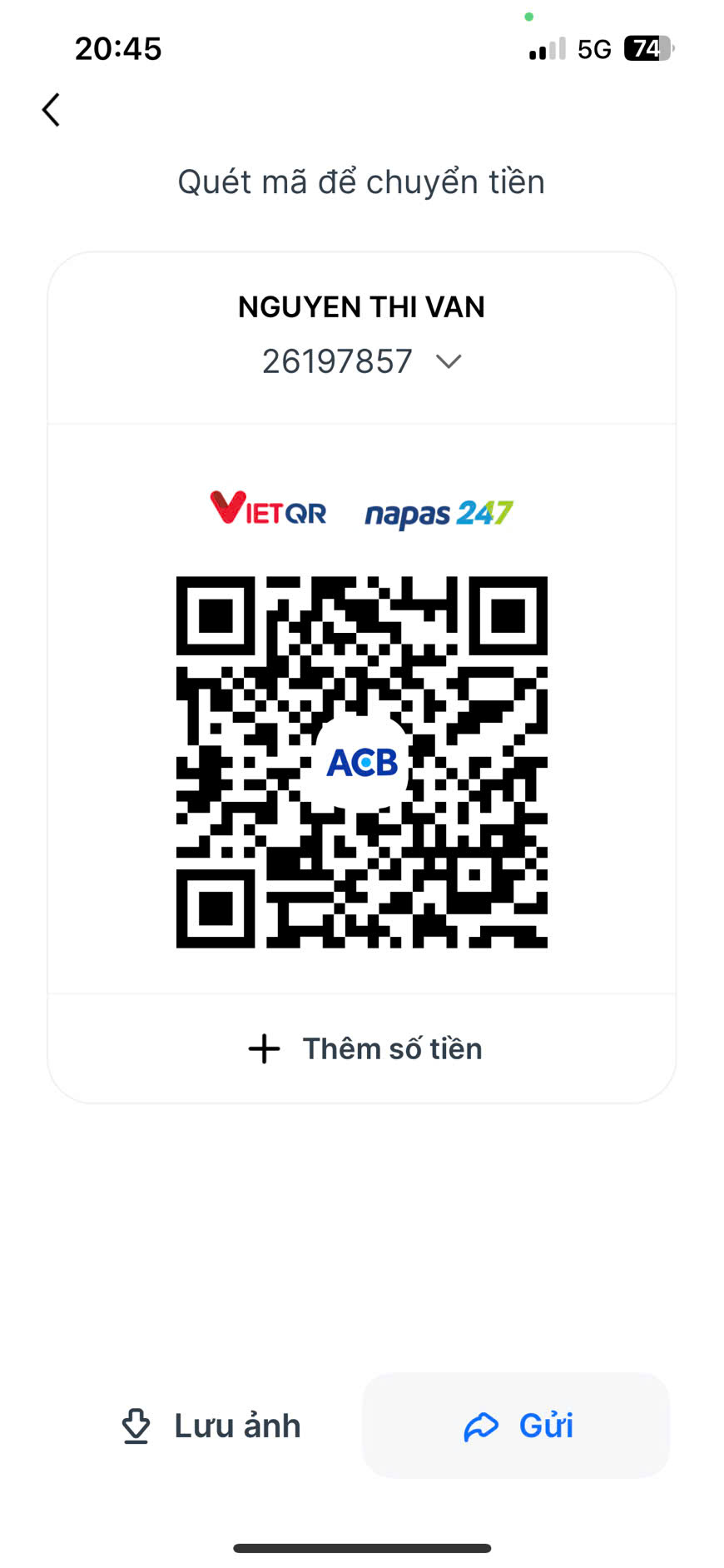Save QR image with Lưu ảnh
This screenshot has height=1568, width=724.
[211, 1426]
